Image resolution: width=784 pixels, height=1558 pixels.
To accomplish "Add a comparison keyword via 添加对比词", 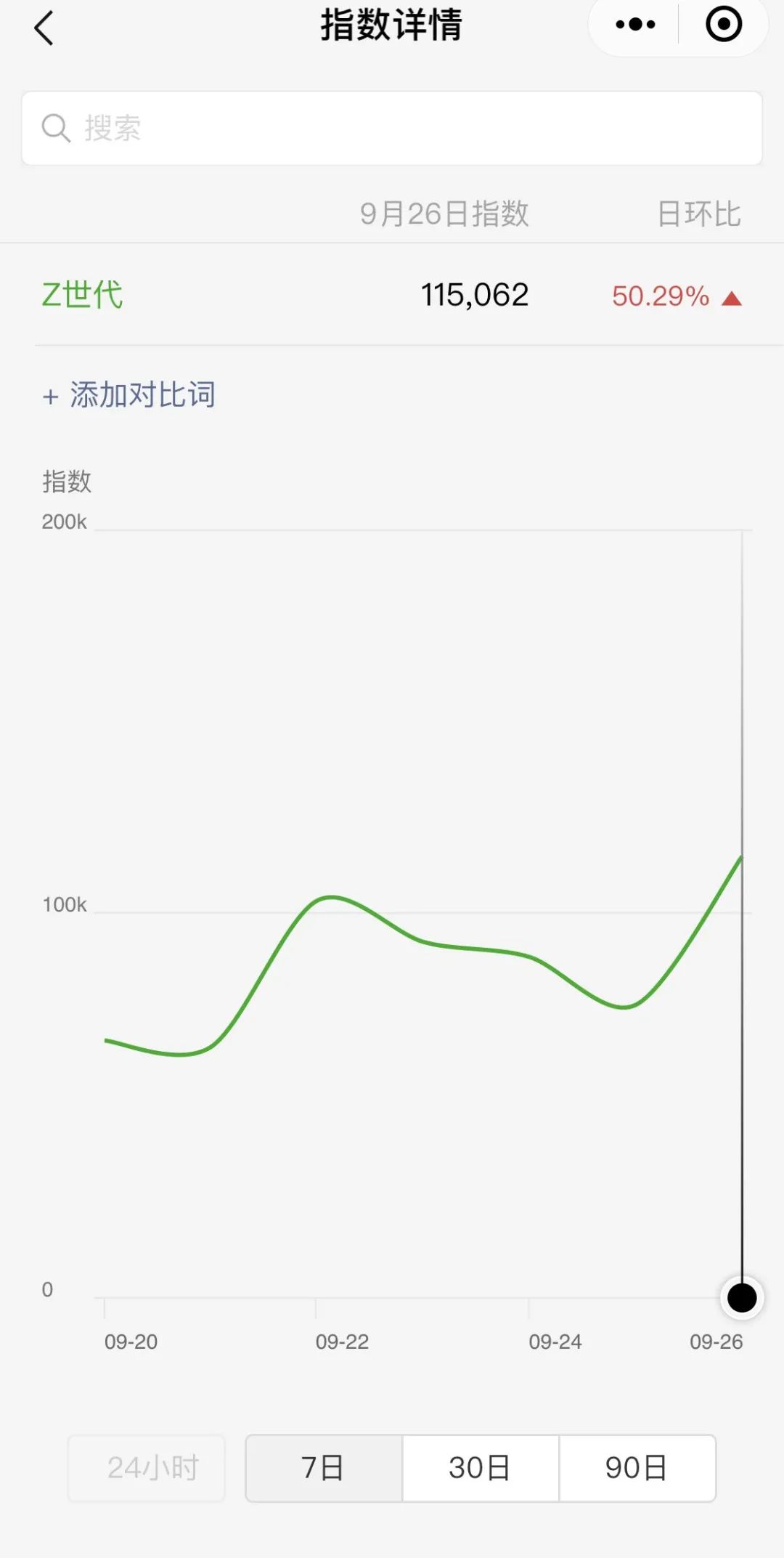I will click(x=129, y=395).
